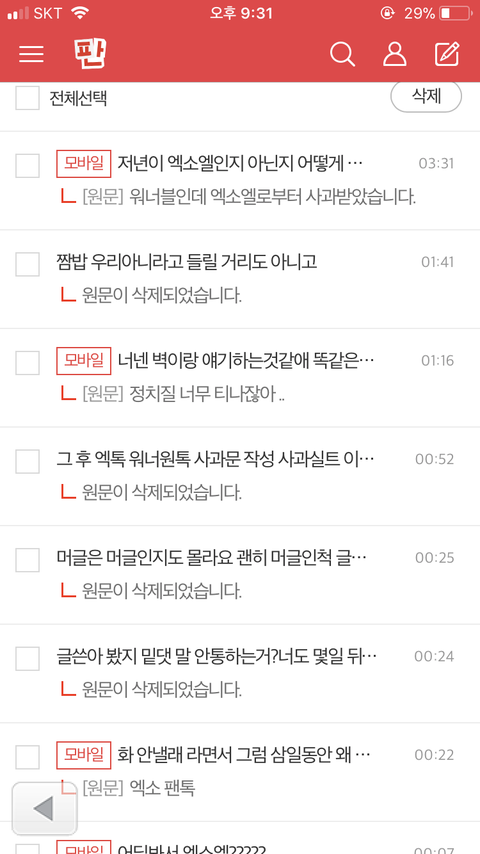Open the search magnifier icon
Image resolution: width=480 pixels, height=854 pixels.
click(343, 54)
